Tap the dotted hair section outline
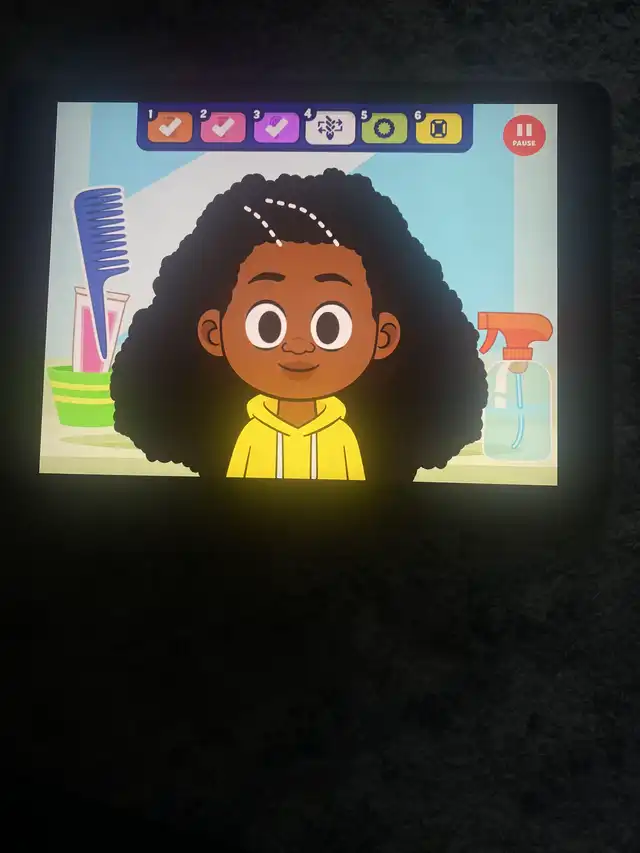 [292, 223]
